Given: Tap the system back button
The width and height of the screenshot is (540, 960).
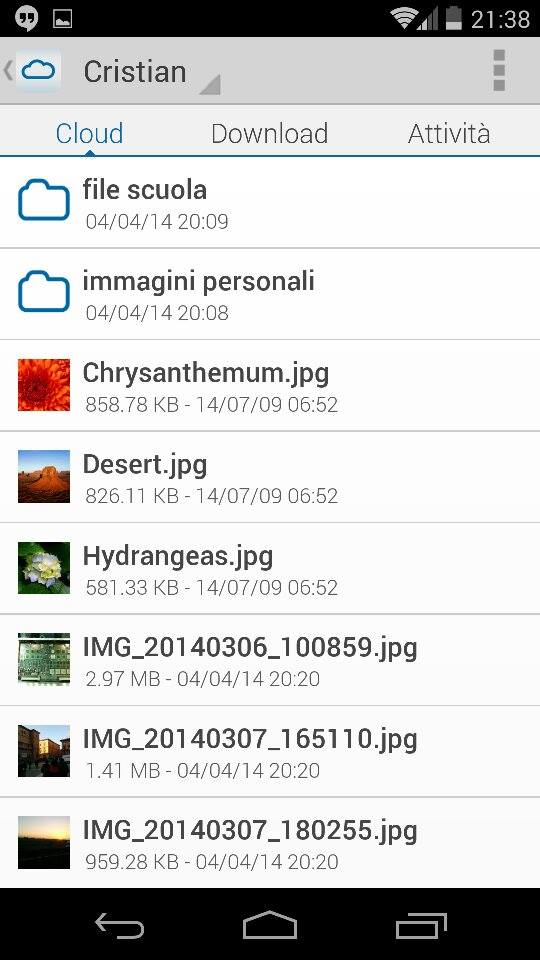Looking at the screenshot, I should click(119, 924).
